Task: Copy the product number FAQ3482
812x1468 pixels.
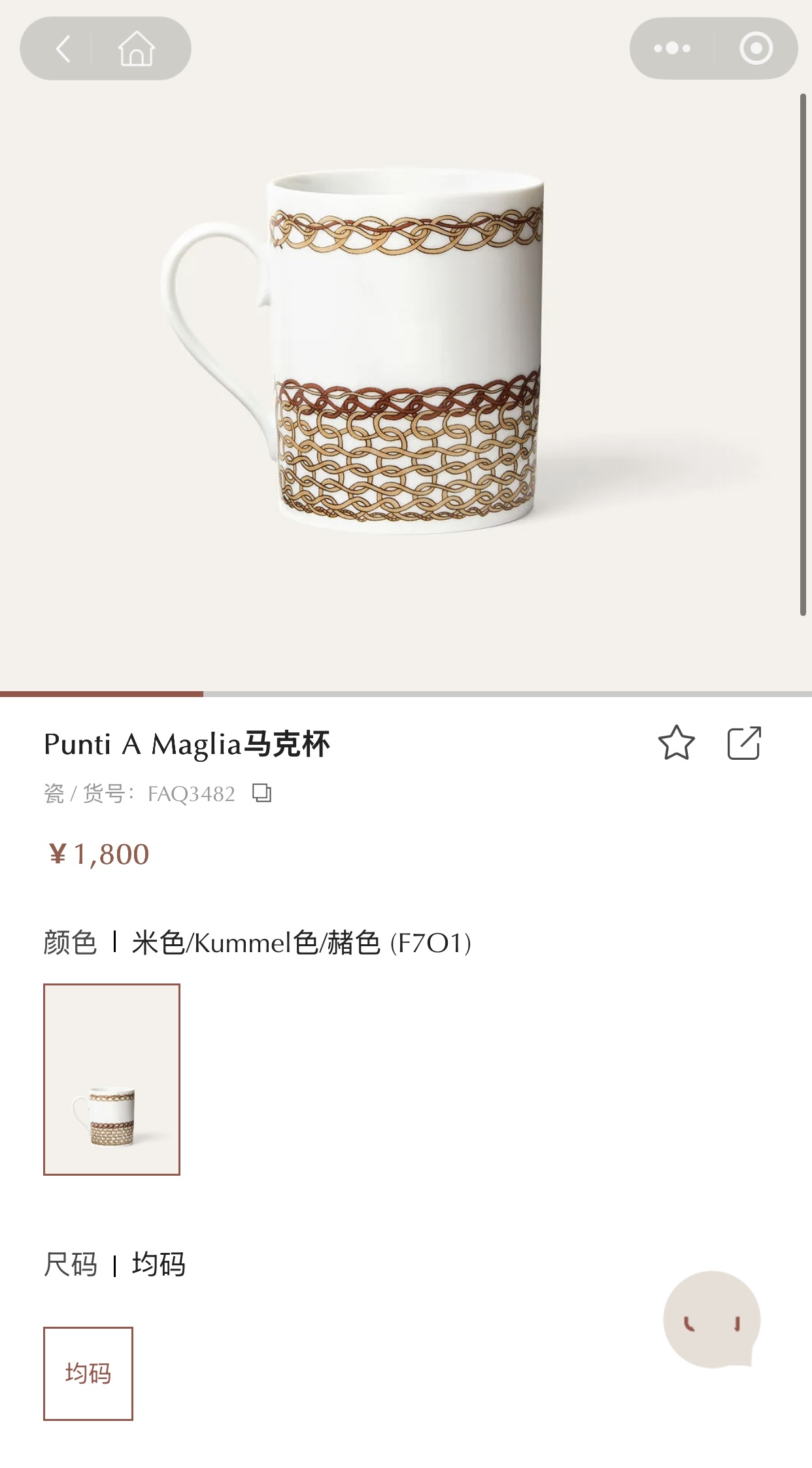Action: click(x=262, y=793)
